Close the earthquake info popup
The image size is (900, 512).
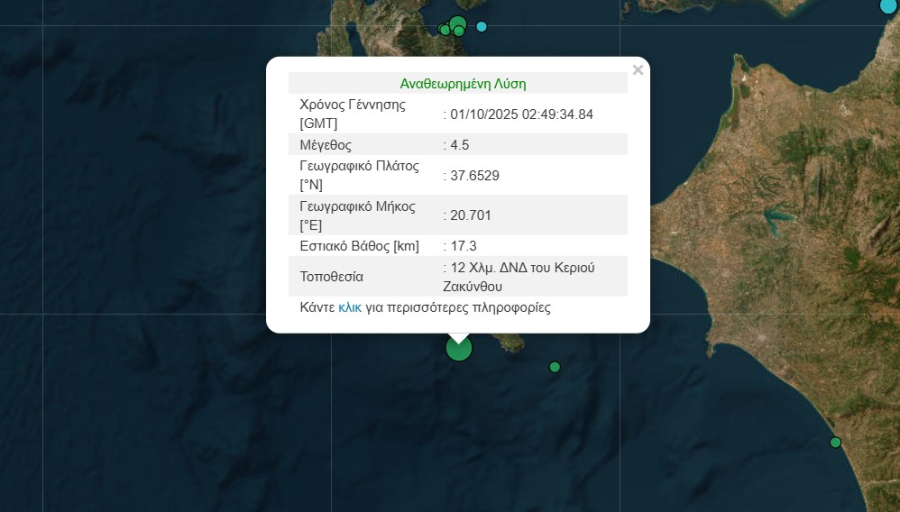[637, 70]
